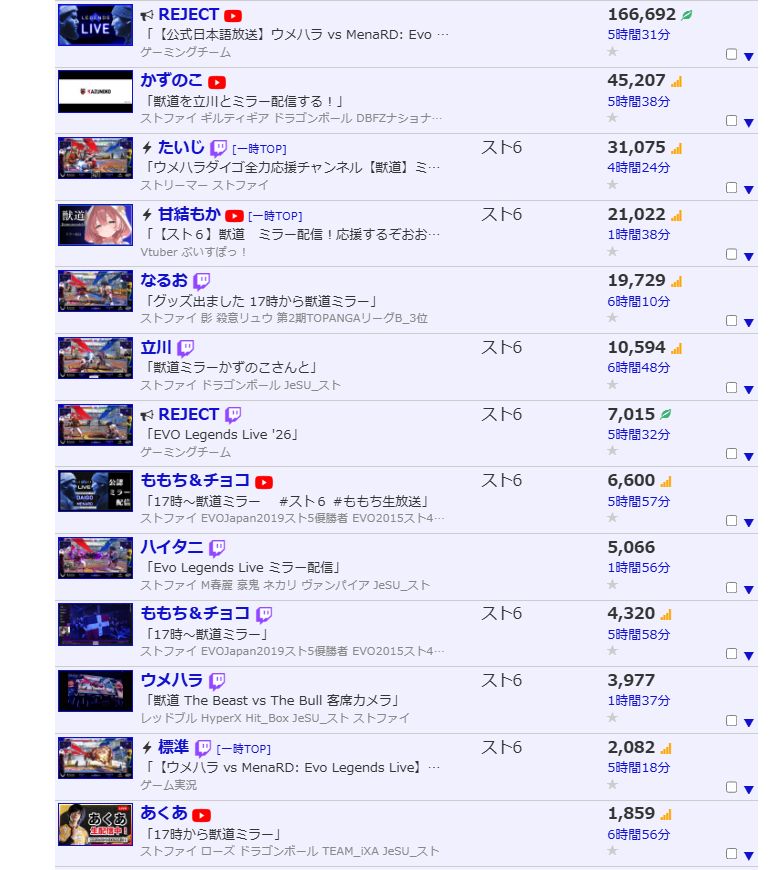Viewport: 773px width, 870px height.
Task: Tap the 一時TOP link beside 標準
Action: click(x=244, y=749)
